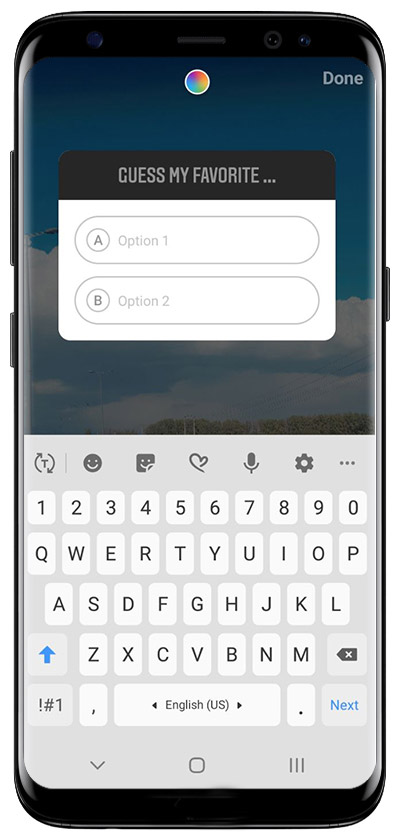The image size is (400, 838).
Task: Open the emoji keyboard
Action: [93, 463]
